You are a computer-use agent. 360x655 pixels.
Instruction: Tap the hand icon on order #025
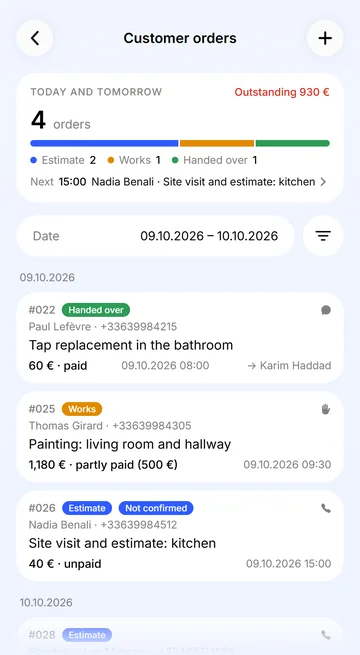[326, 409]
